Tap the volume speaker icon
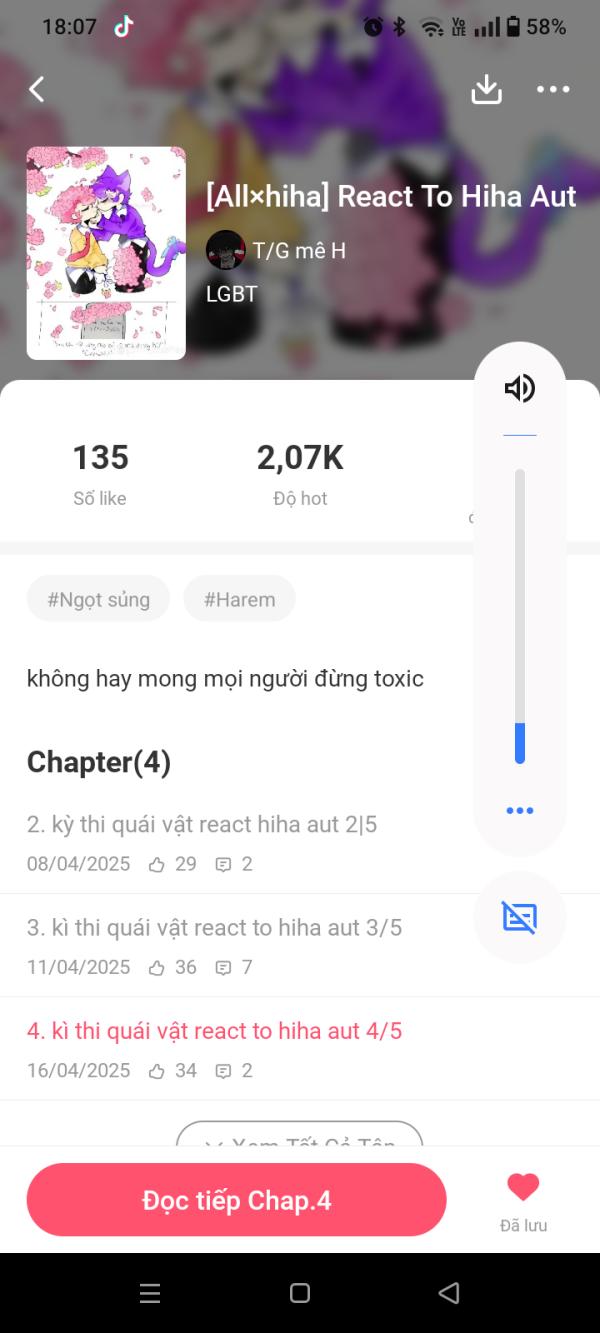 coord(519,388)
